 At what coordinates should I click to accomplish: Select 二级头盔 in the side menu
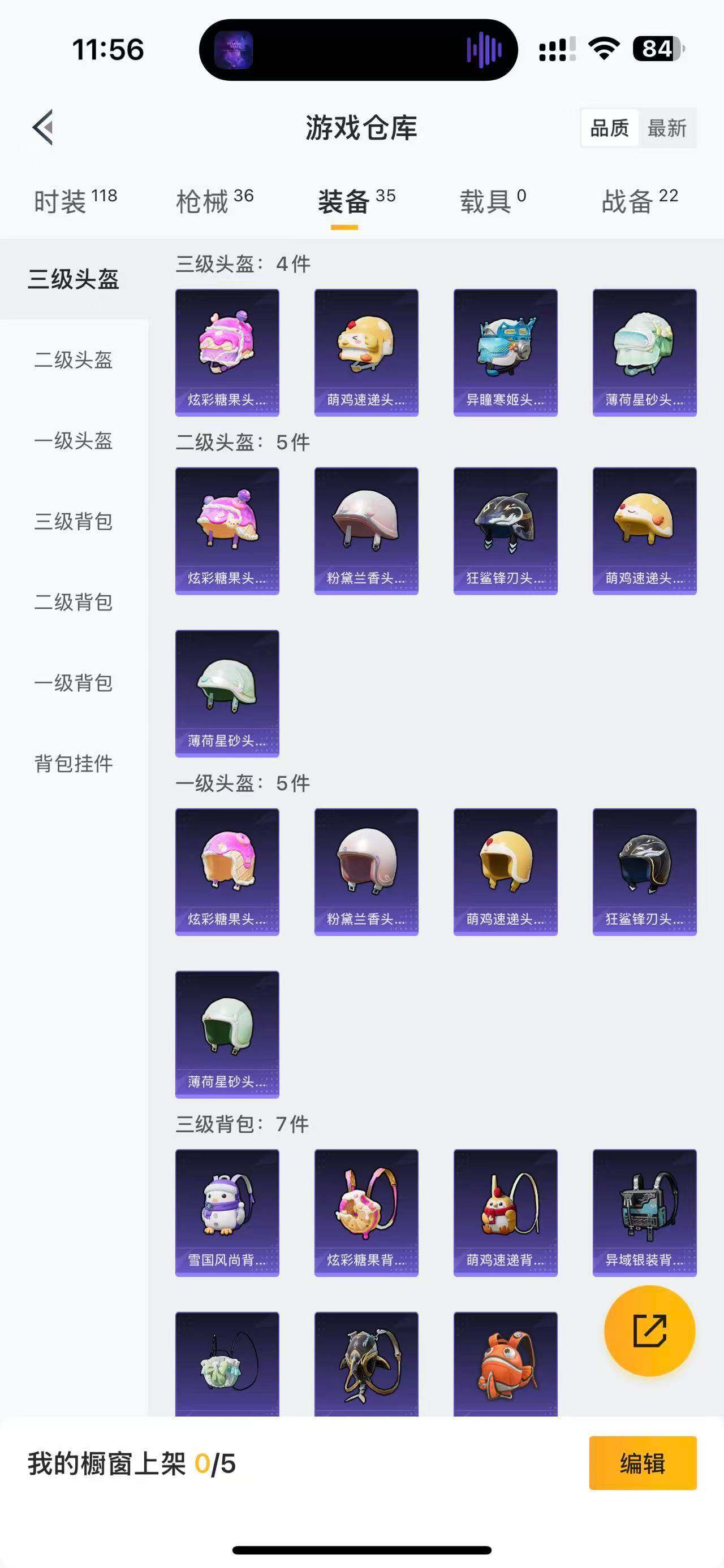tap(73, 359)
